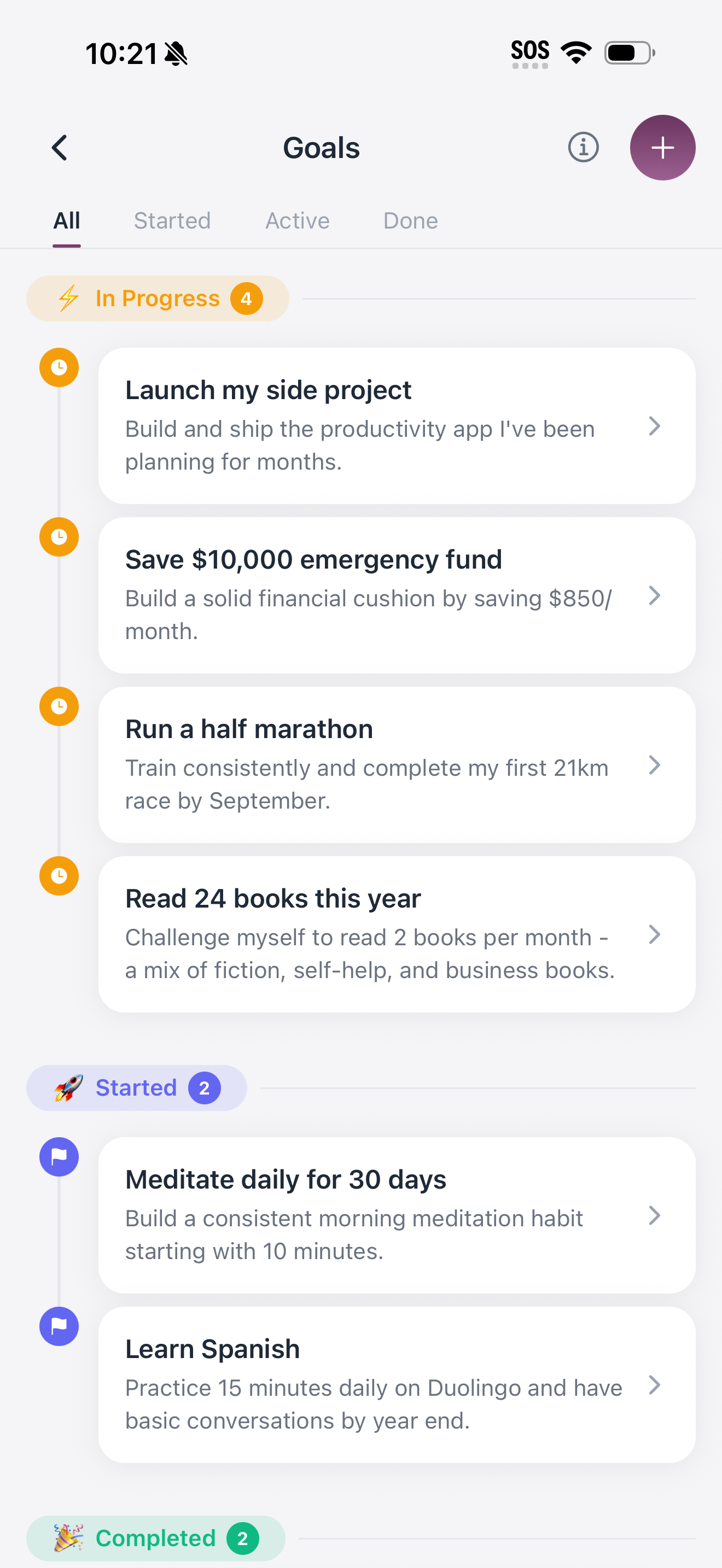Open the Save $10,000 emergency fund goal card
The height and width of the screenshot is (1568, 722).
[x=365, y=594]
